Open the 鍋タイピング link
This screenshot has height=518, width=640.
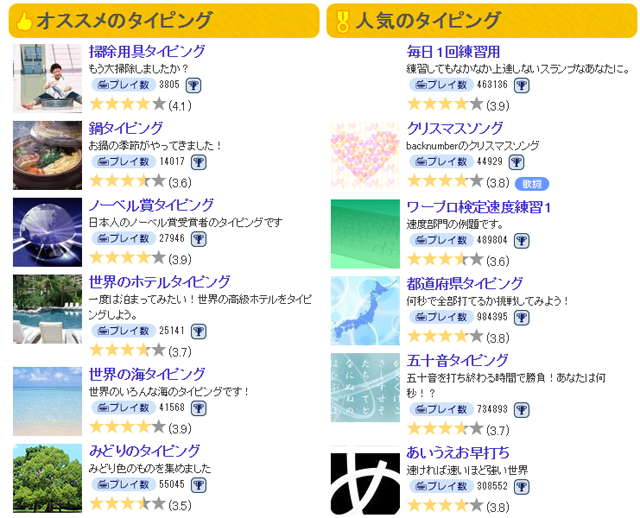(x=126, y=128)
